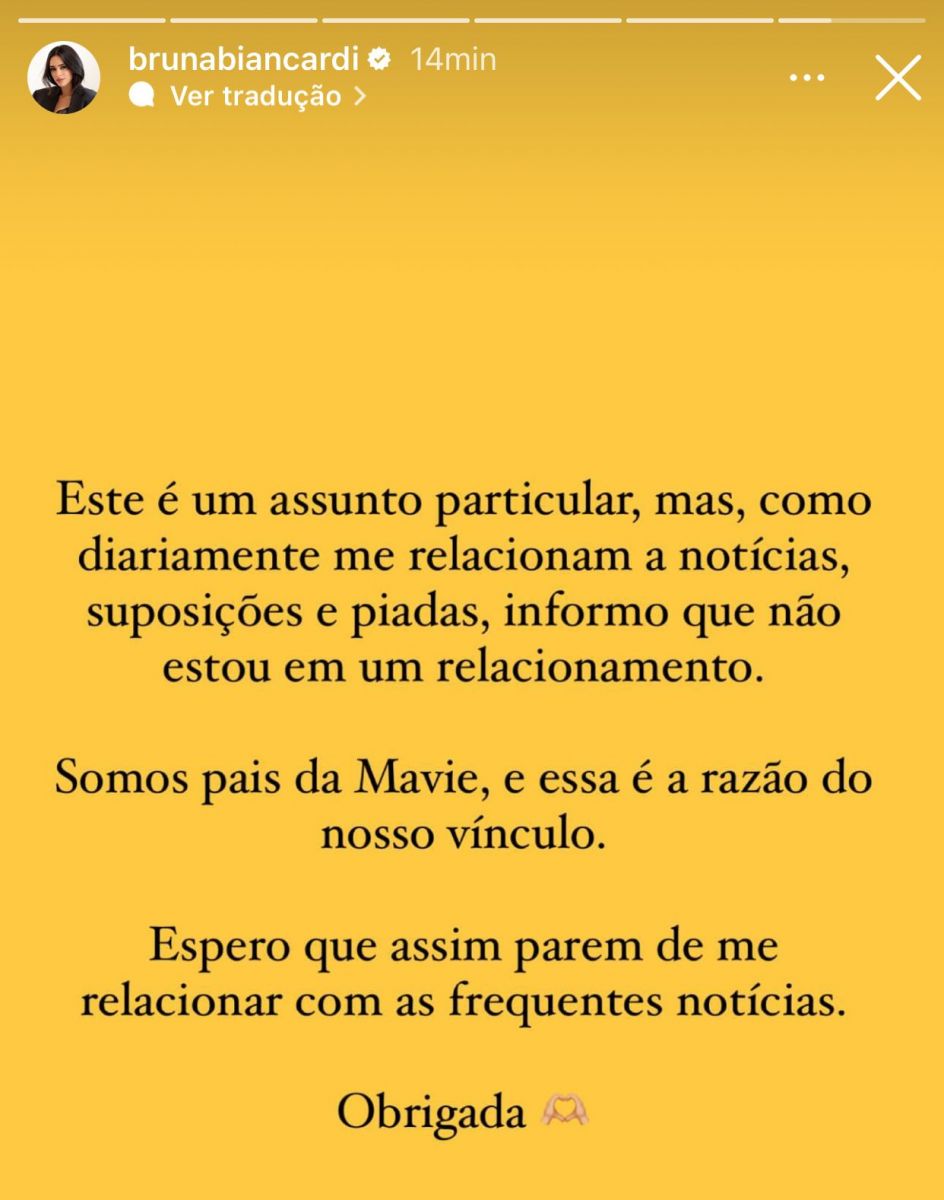The image size is (944, 1200).
Task: Expand the chevron next to Ver tradução
Action: 362,98
